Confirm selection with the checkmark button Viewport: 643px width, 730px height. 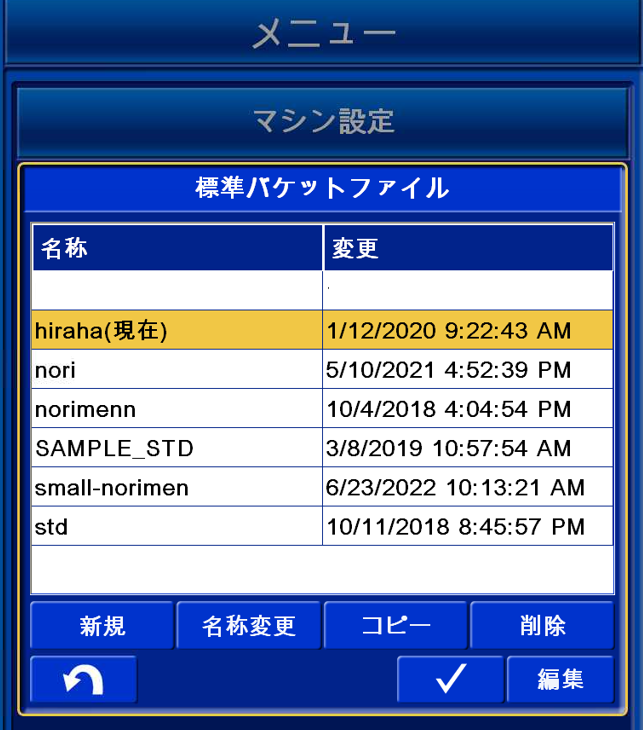[450, 680]
